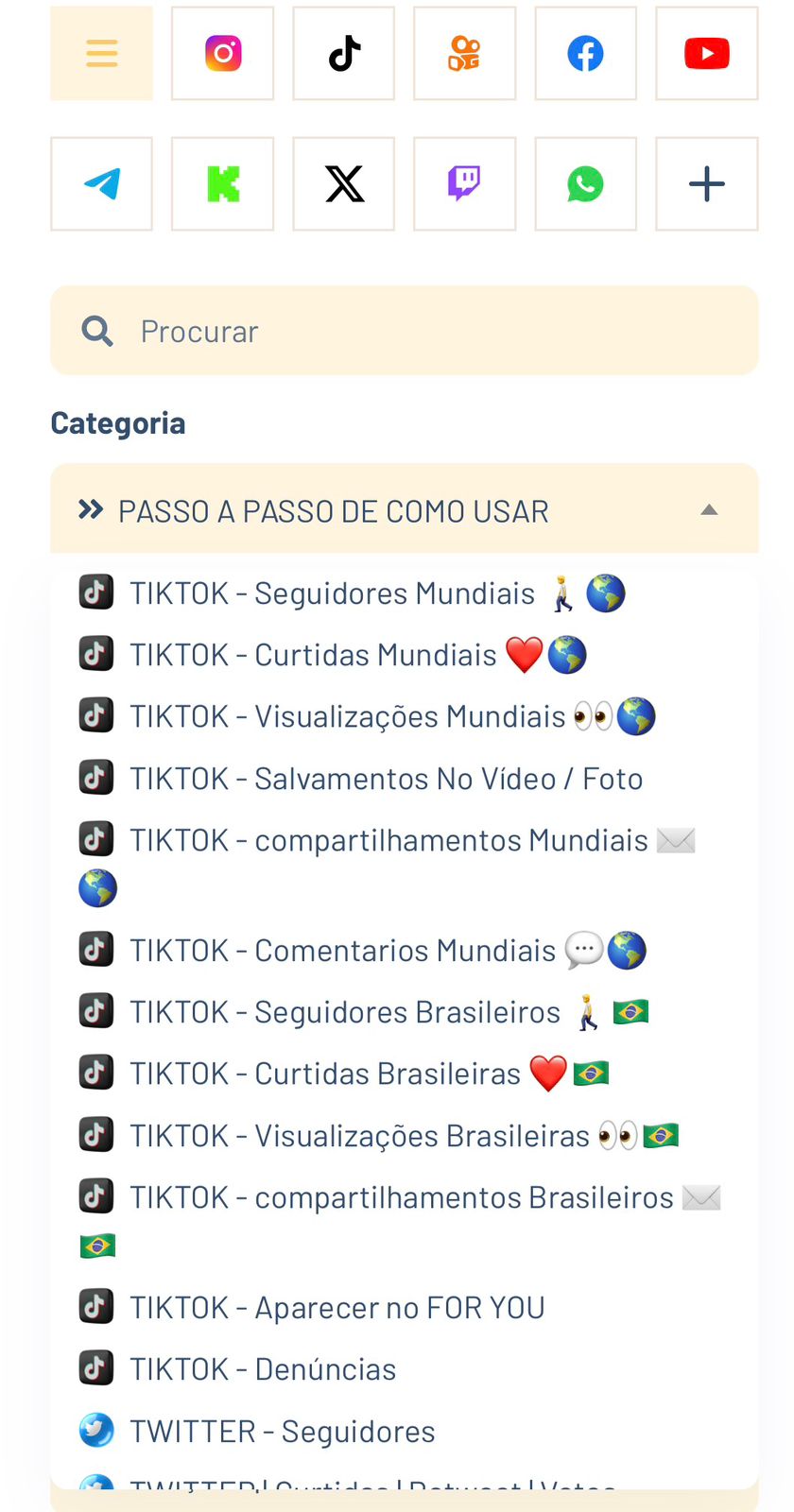Image resolution: width=794 pixels, height=1512 pixels.
Task: Select the Facebook filter icon
Action: pos(585,53)
